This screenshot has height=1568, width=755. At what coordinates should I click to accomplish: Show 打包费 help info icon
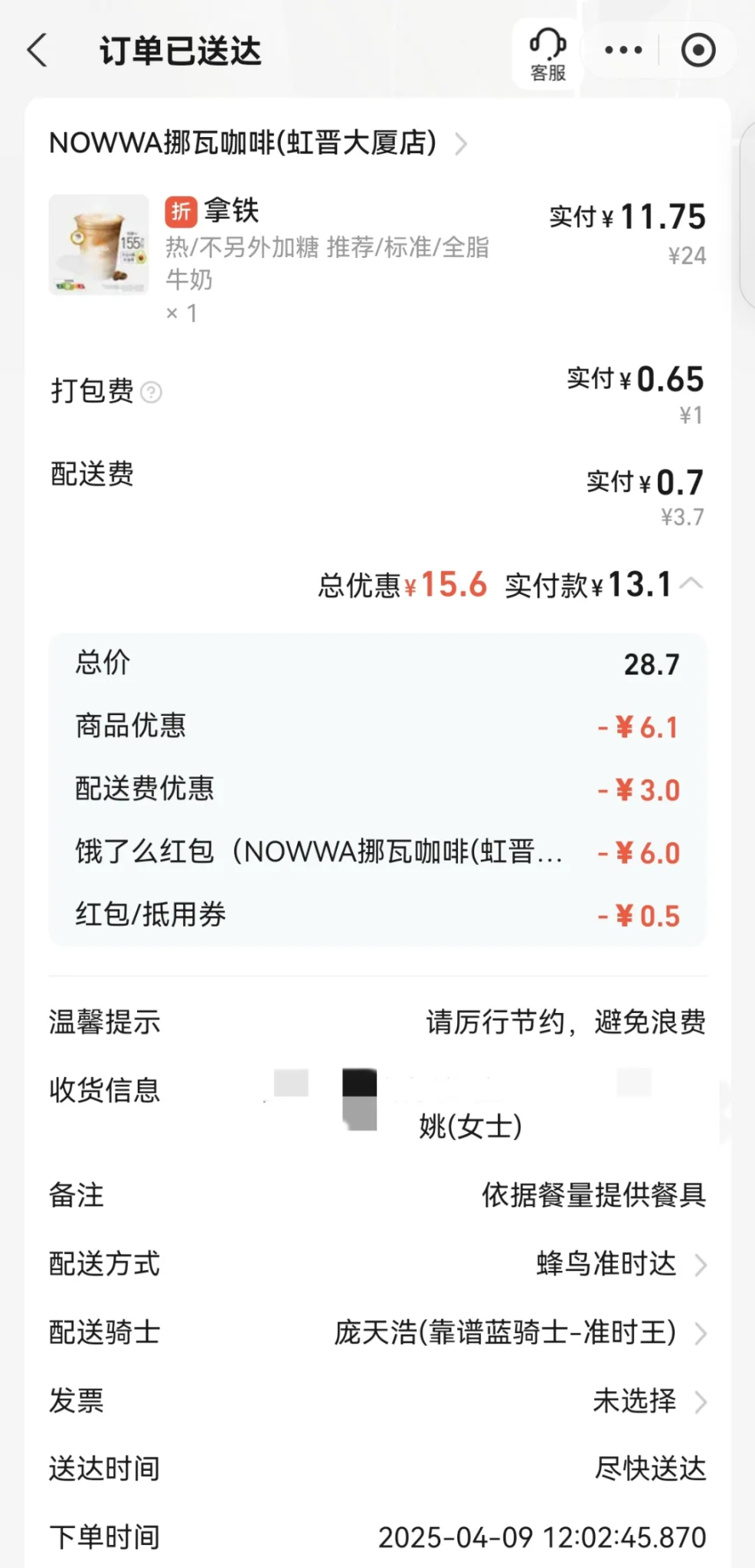152,393
